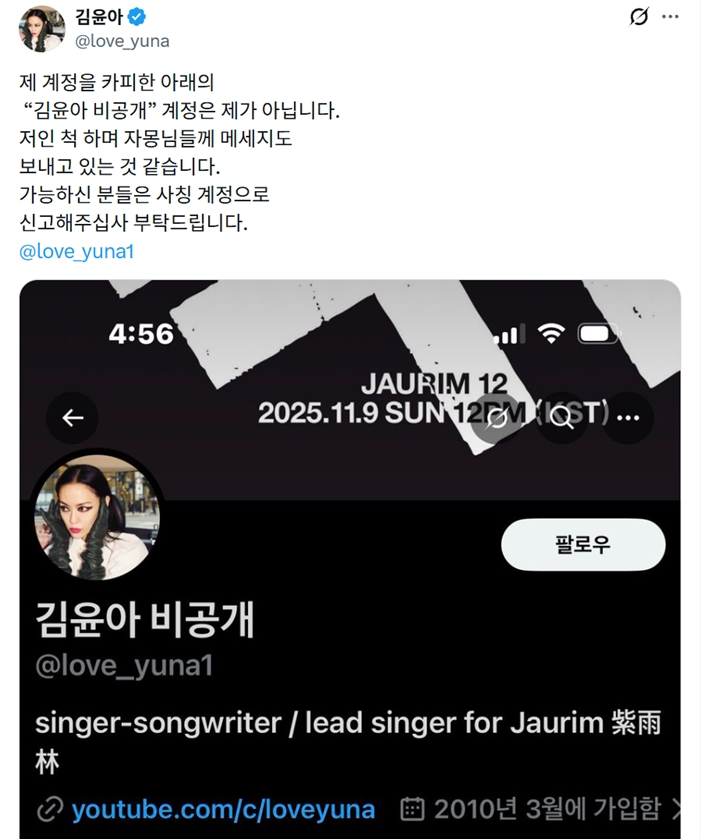Open the post's overflow menu
Screen dimensions: 710x839
[x=671, y=17]
